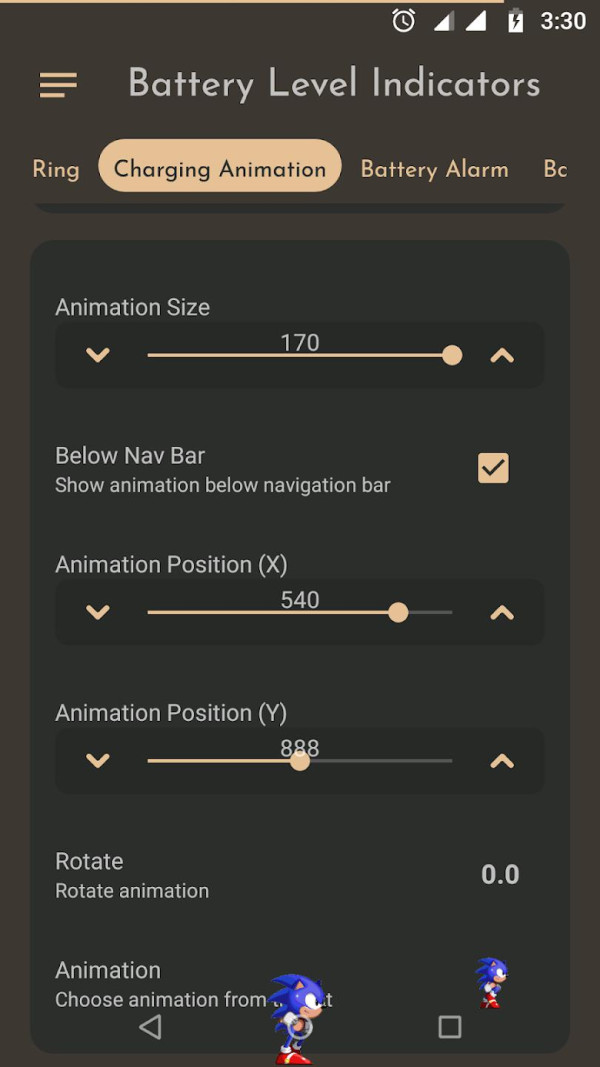The width and height of the screenshot is (600, 1067).
Task: Increase Animation Position (Y) value
Action: (x=502, y=761)
